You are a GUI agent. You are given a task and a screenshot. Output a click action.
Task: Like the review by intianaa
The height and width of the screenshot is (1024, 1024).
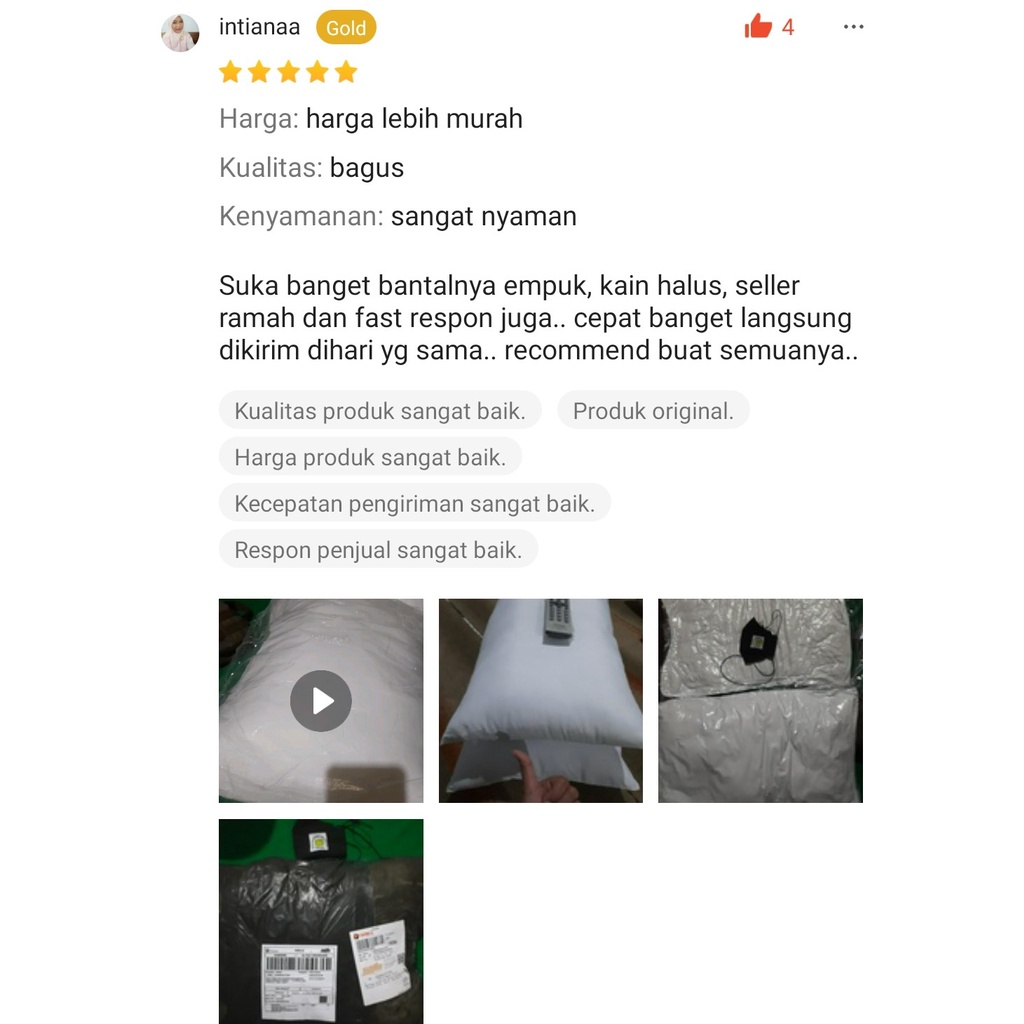pyautogui.click(x=759, y=27)
